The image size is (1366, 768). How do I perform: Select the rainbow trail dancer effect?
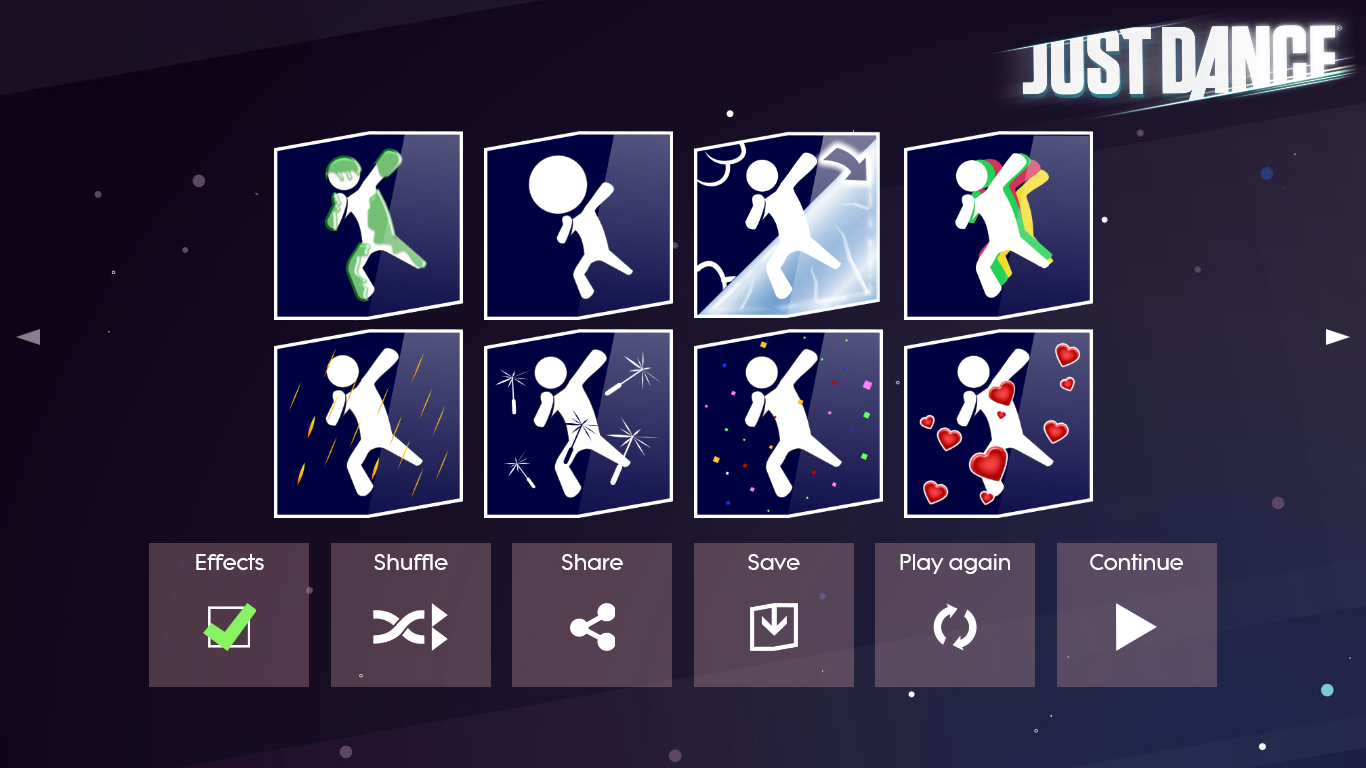point(998,225)
